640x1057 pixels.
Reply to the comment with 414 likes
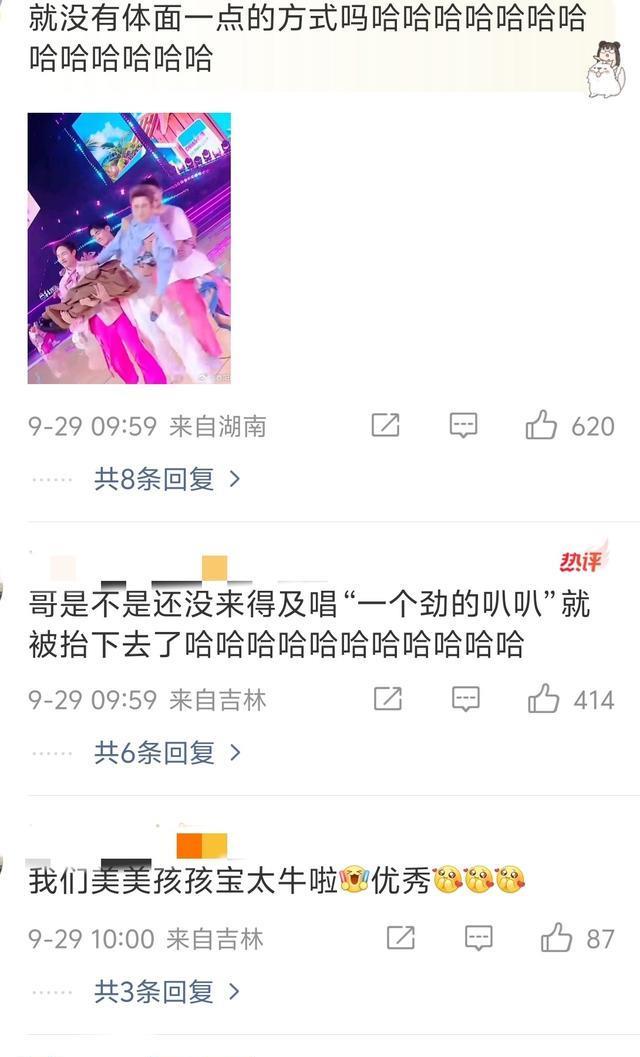click(465, 699)
